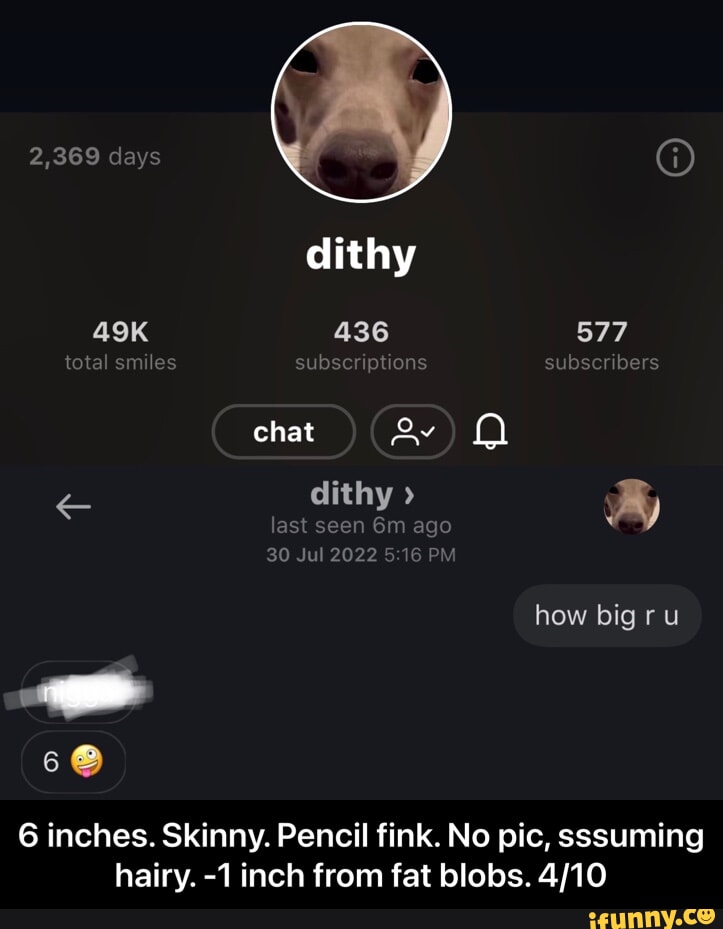Tap the username dithy on the profile
The image size is (723, 929).
point(360,254)
